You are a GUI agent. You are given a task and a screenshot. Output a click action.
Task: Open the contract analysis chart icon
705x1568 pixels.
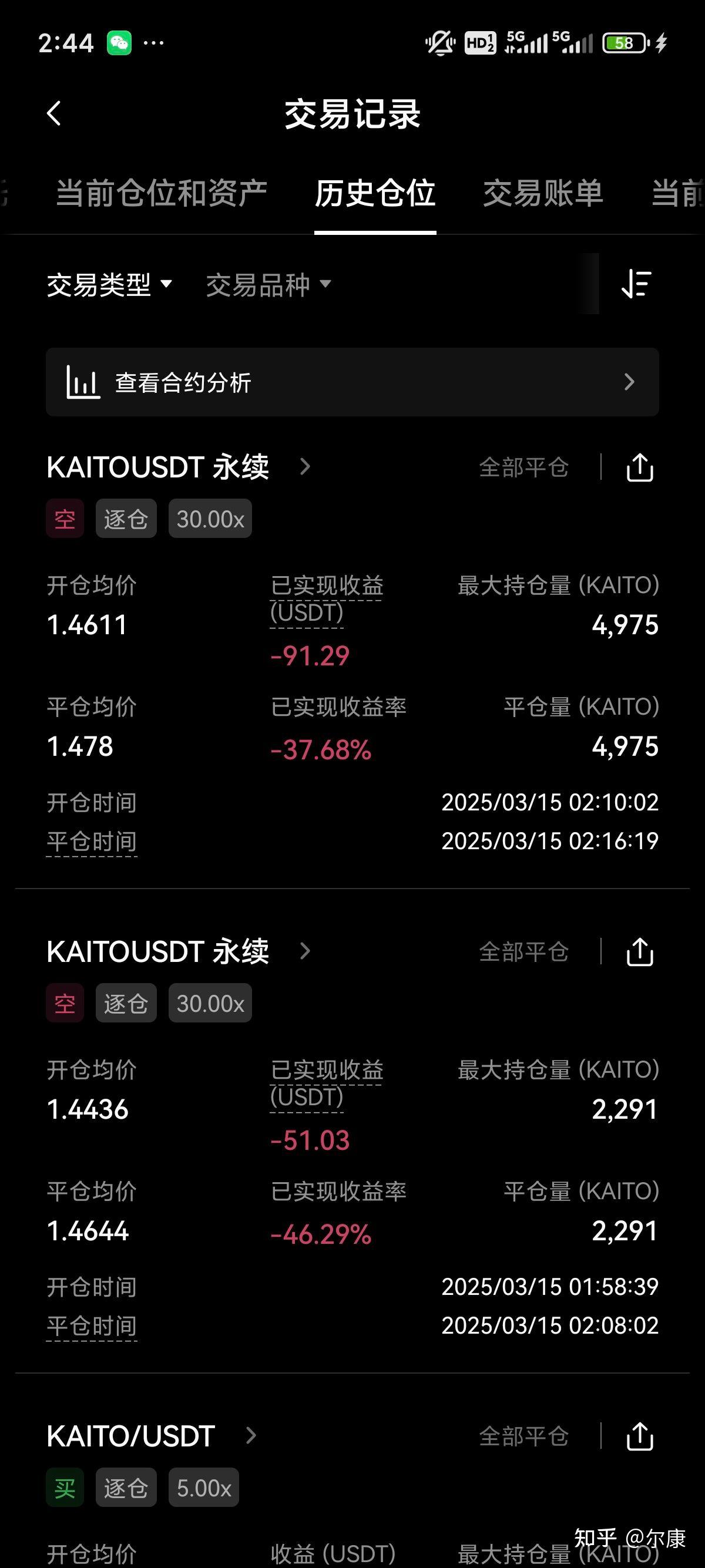(83, 382)
